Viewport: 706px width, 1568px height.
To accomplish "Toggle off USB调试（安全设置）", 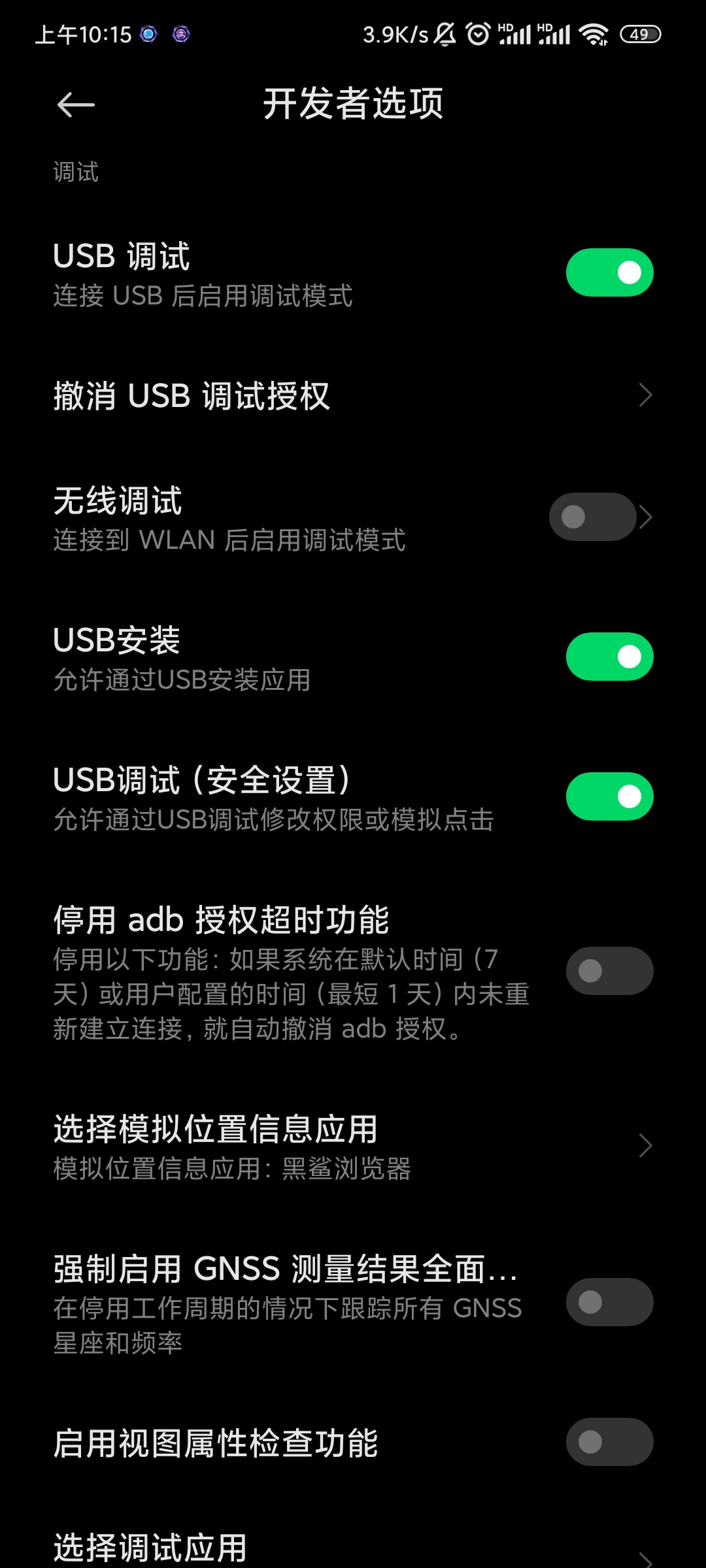I will [x=609, y=796].
